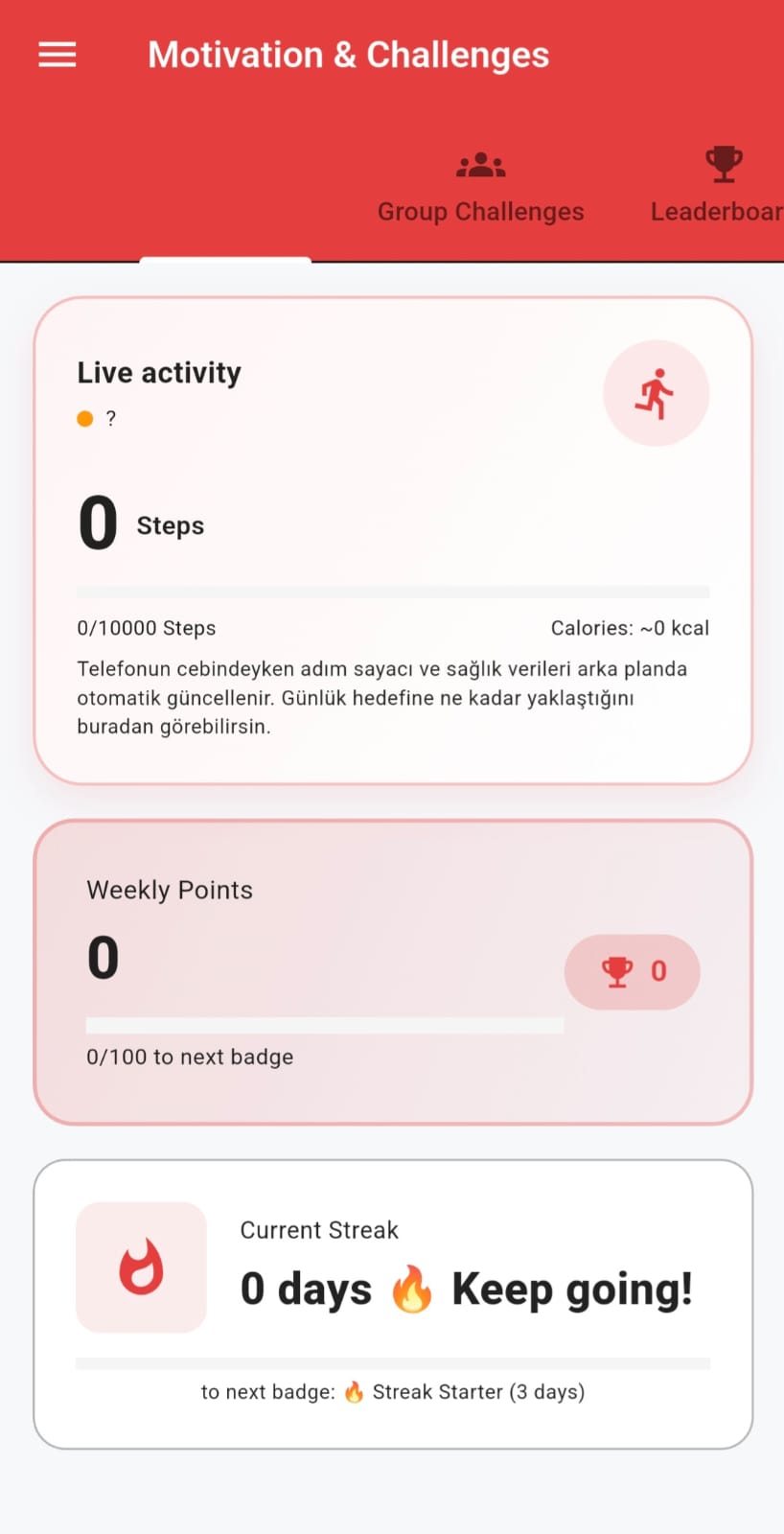Image resolution: width=784 pixels, height=1534 pixels.
Task: Select the currently active tab indicator
Action: 225,259
